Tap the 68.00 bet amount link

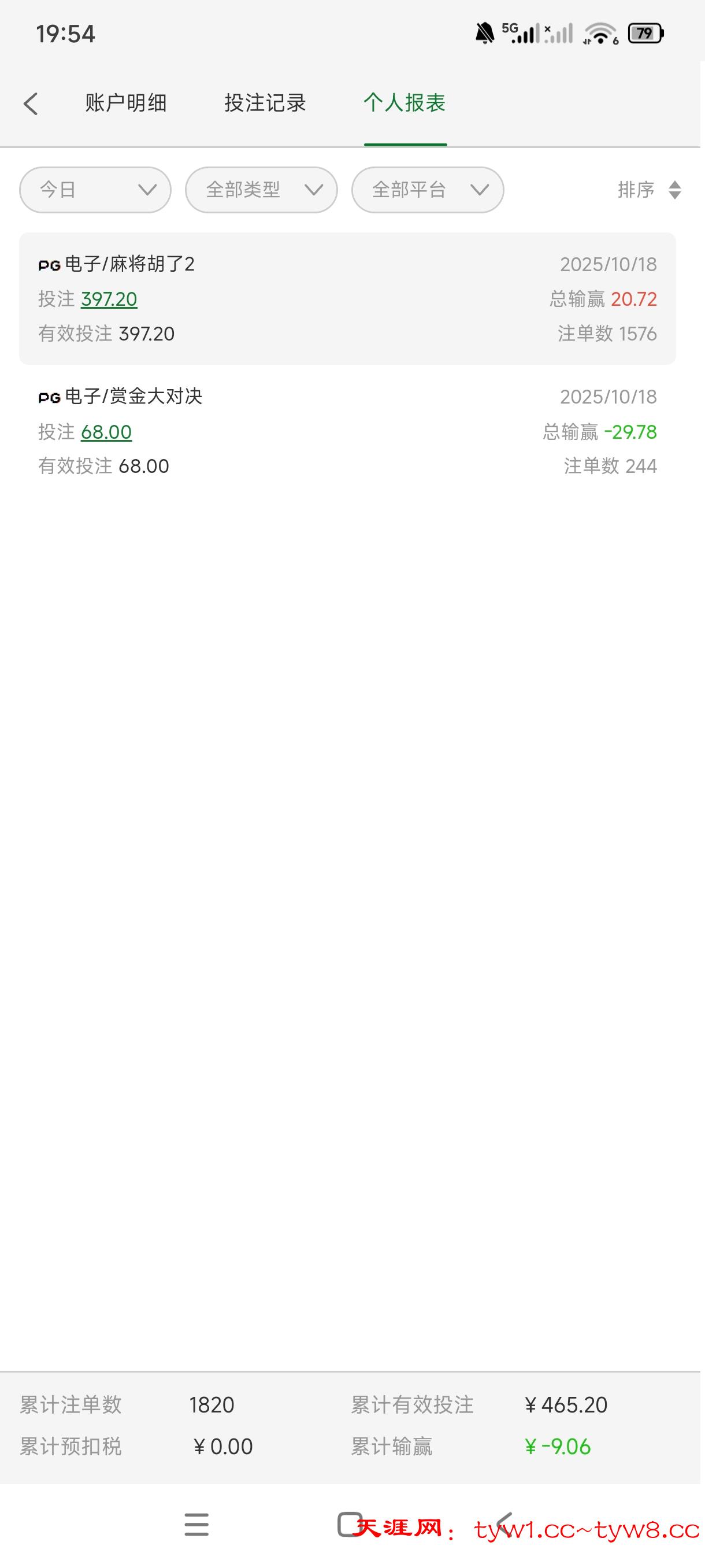click(106, 431)
